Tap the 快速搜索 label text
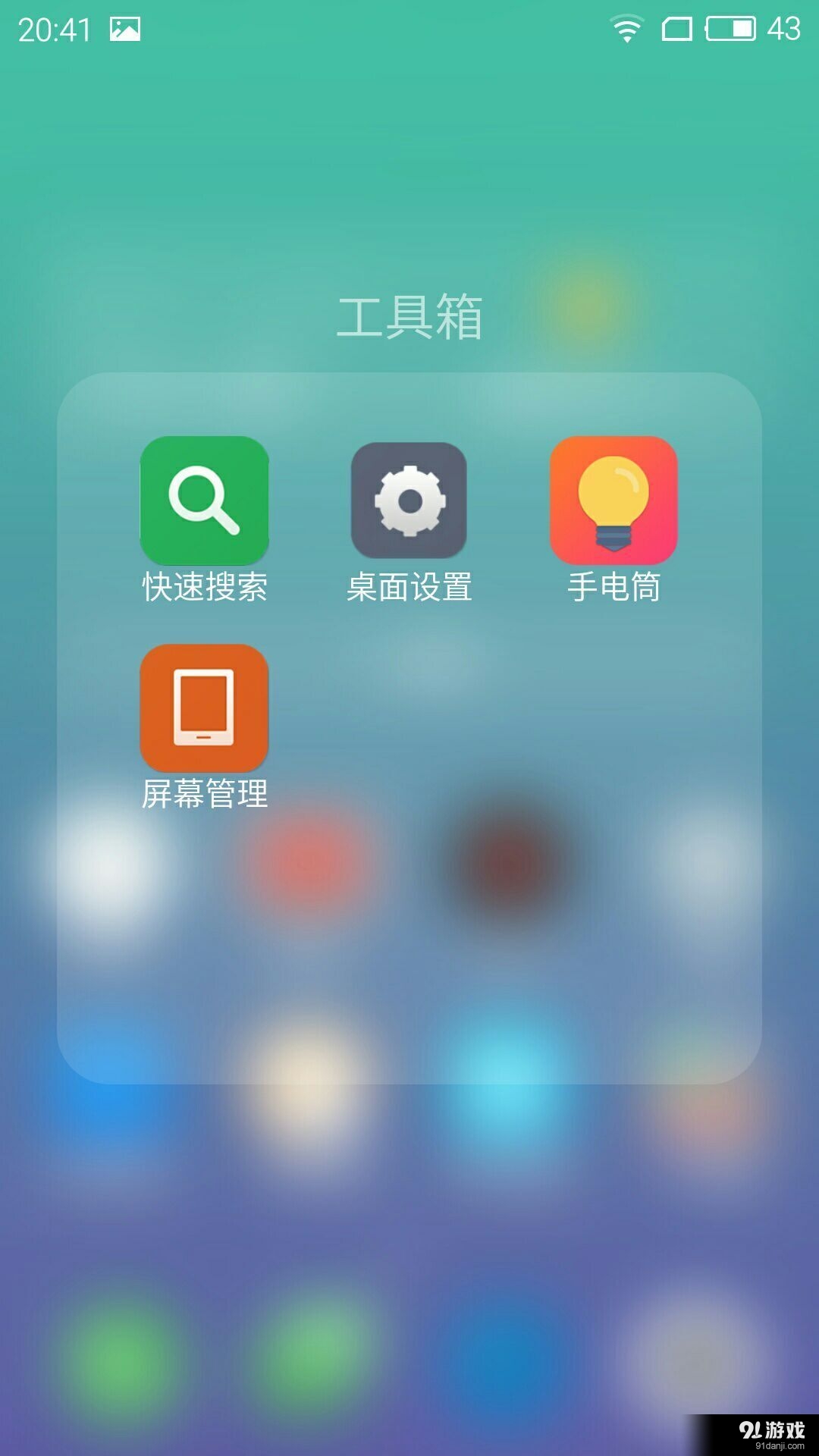Viewport: 819px width, 1456px height. (204, 585)
